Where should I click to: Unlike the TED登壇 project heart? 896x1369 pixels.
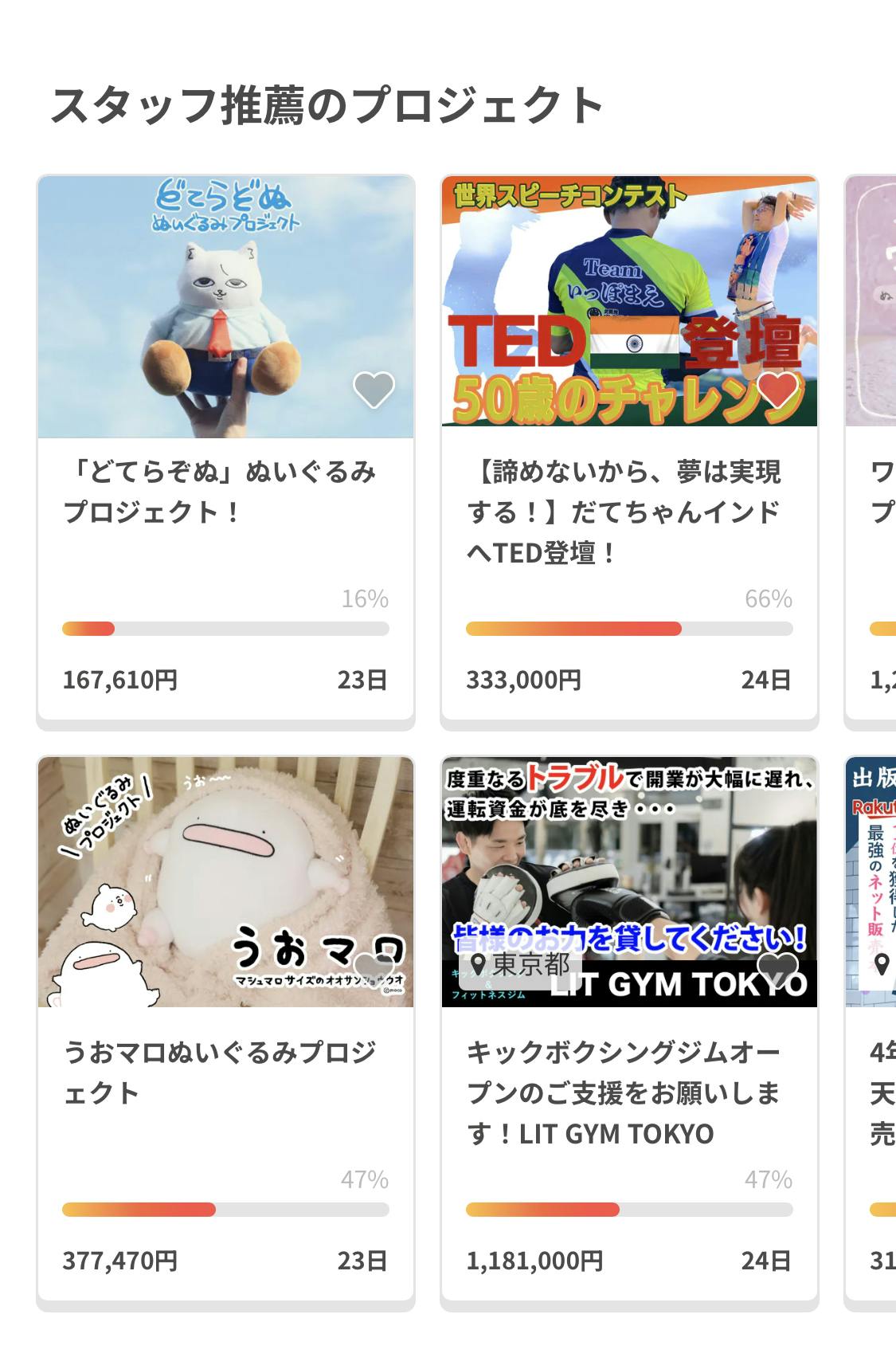point(777,390)
